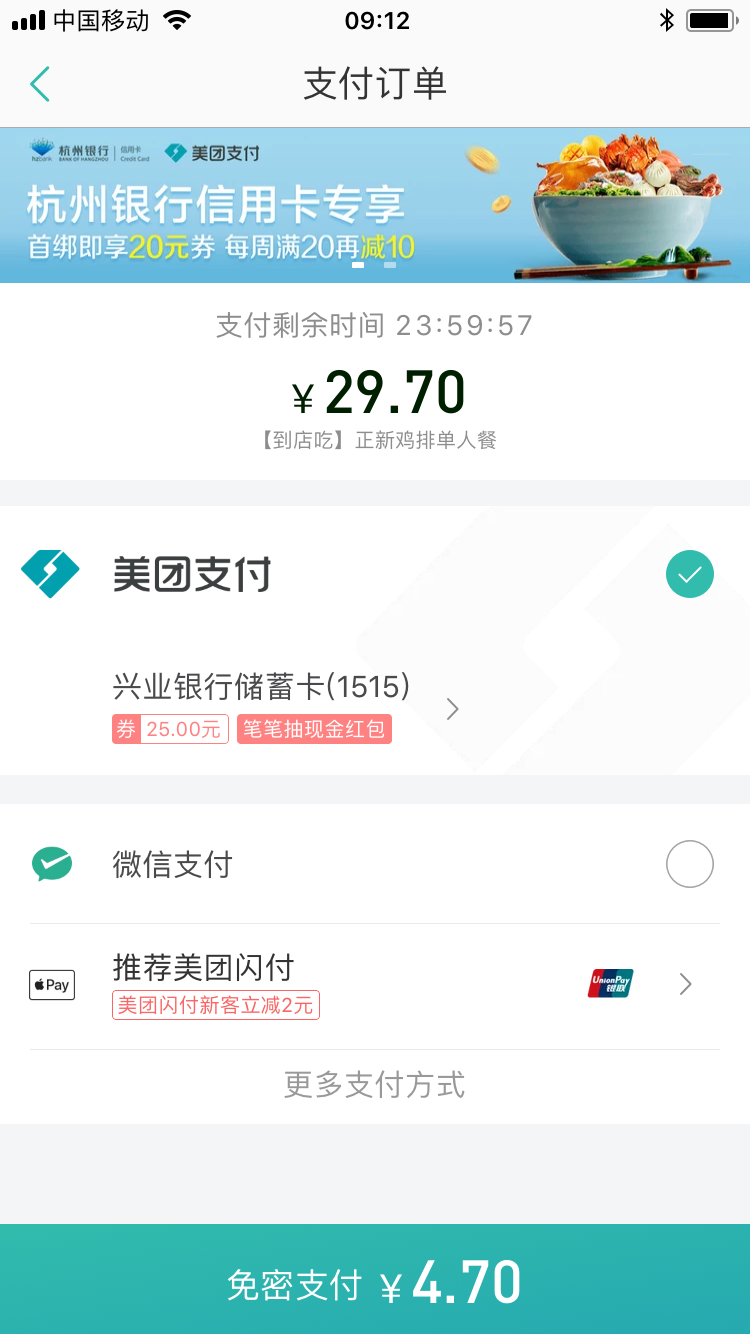Choose 微信支付 radio button
Viewport: 750px width, 1334px height.
click(690, 864)
